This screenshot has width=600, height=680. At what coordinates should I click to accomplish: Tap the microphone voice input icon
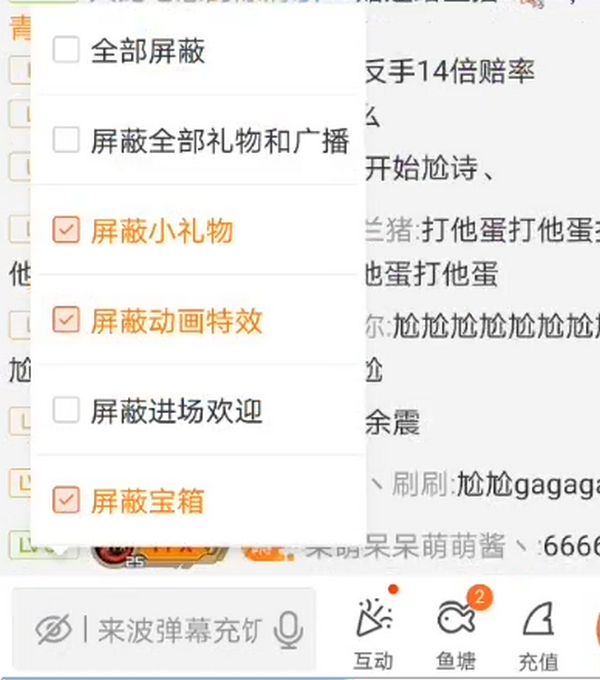[289, 630]
